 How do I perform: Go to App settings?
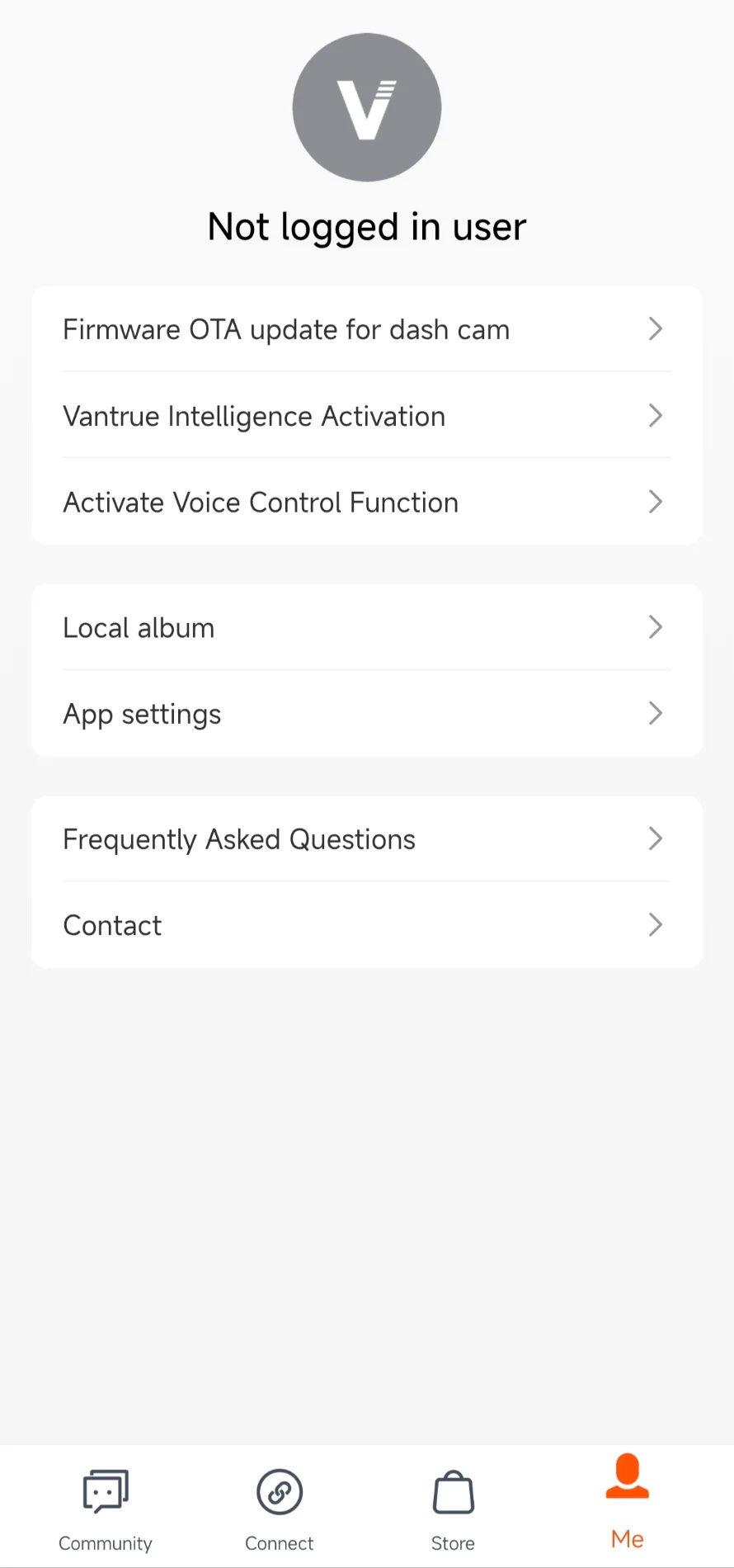(367, 714)
